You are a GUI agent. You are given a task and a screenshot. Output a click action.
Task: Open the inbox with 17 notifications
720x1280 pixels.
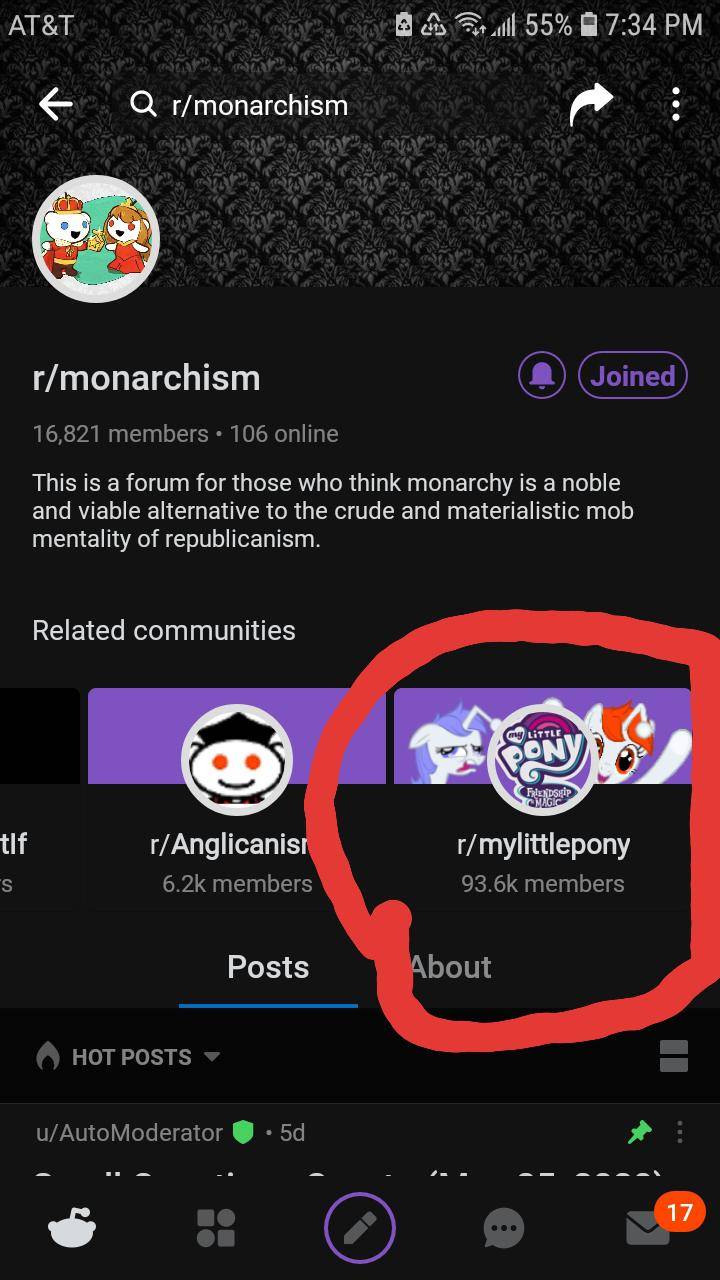tap(648, 1228)
